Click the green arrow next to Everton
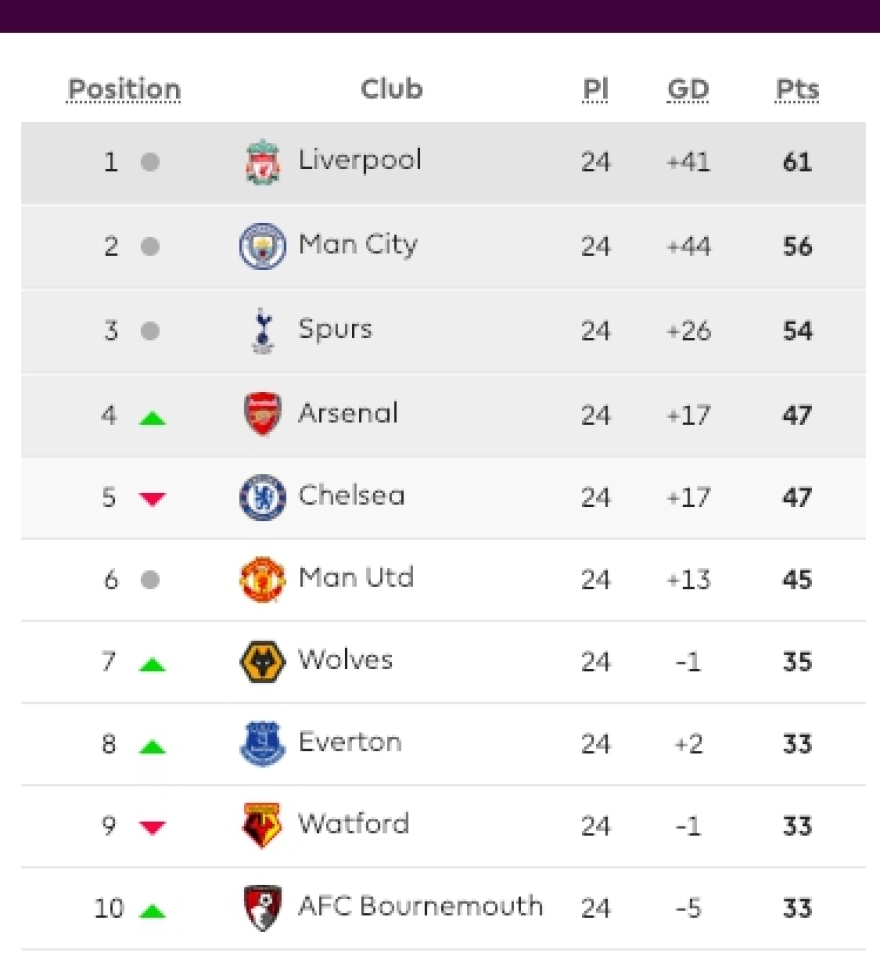This screenshot has width=880, height=953. pyautogui.click(x=150, y=743)
